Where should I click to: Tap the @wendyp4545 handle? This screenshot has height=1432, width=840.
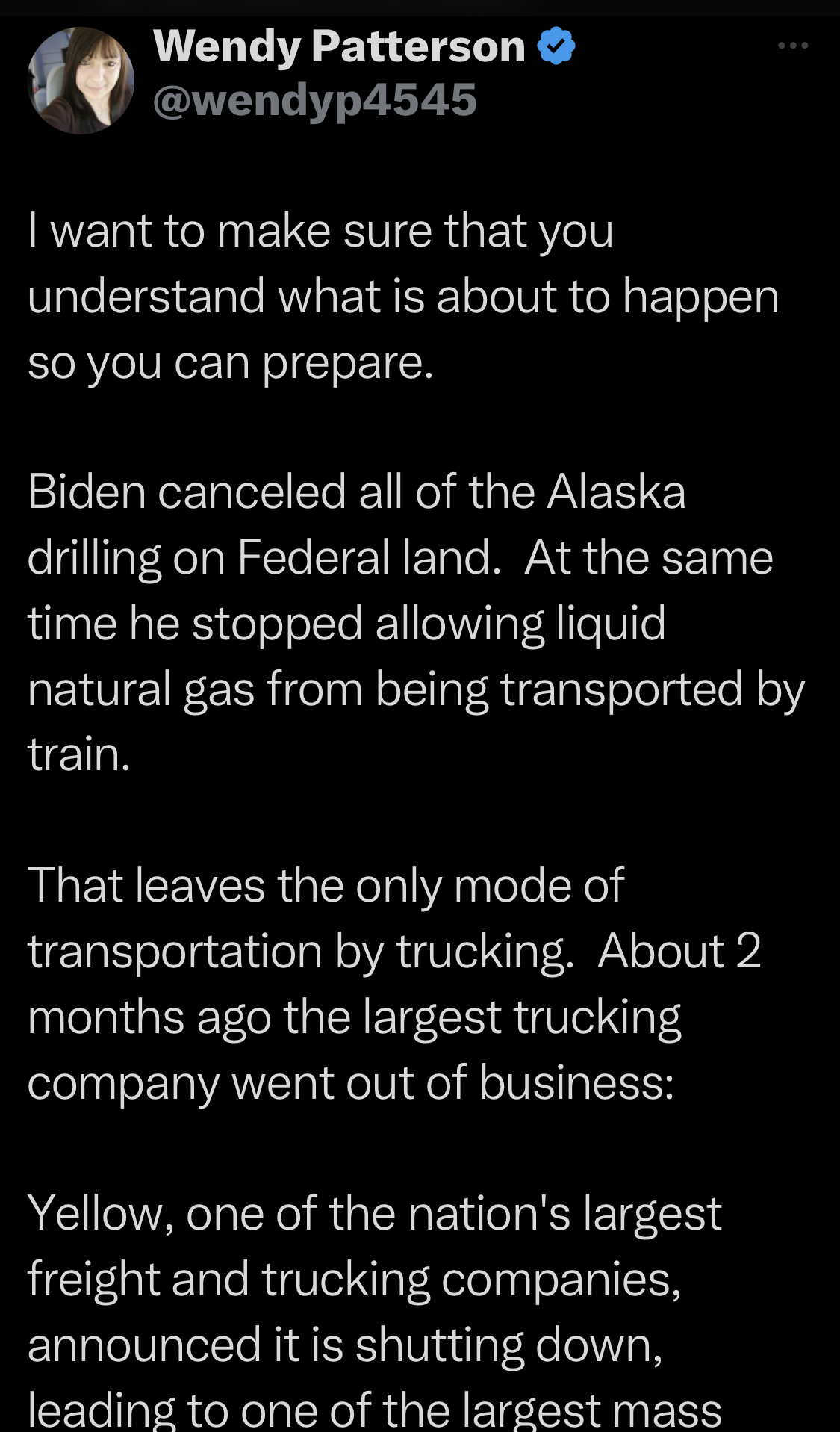314,100
